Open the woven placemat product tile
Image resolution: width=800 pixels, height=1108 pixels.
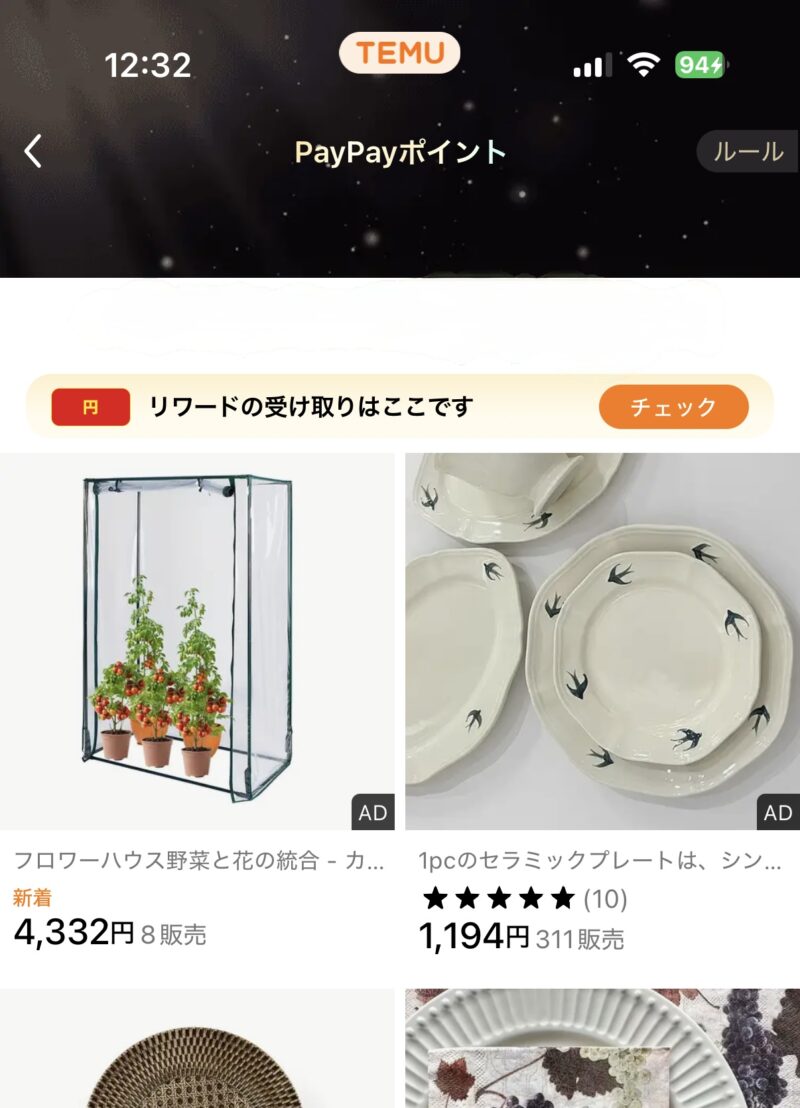(x=197, y=1050)
